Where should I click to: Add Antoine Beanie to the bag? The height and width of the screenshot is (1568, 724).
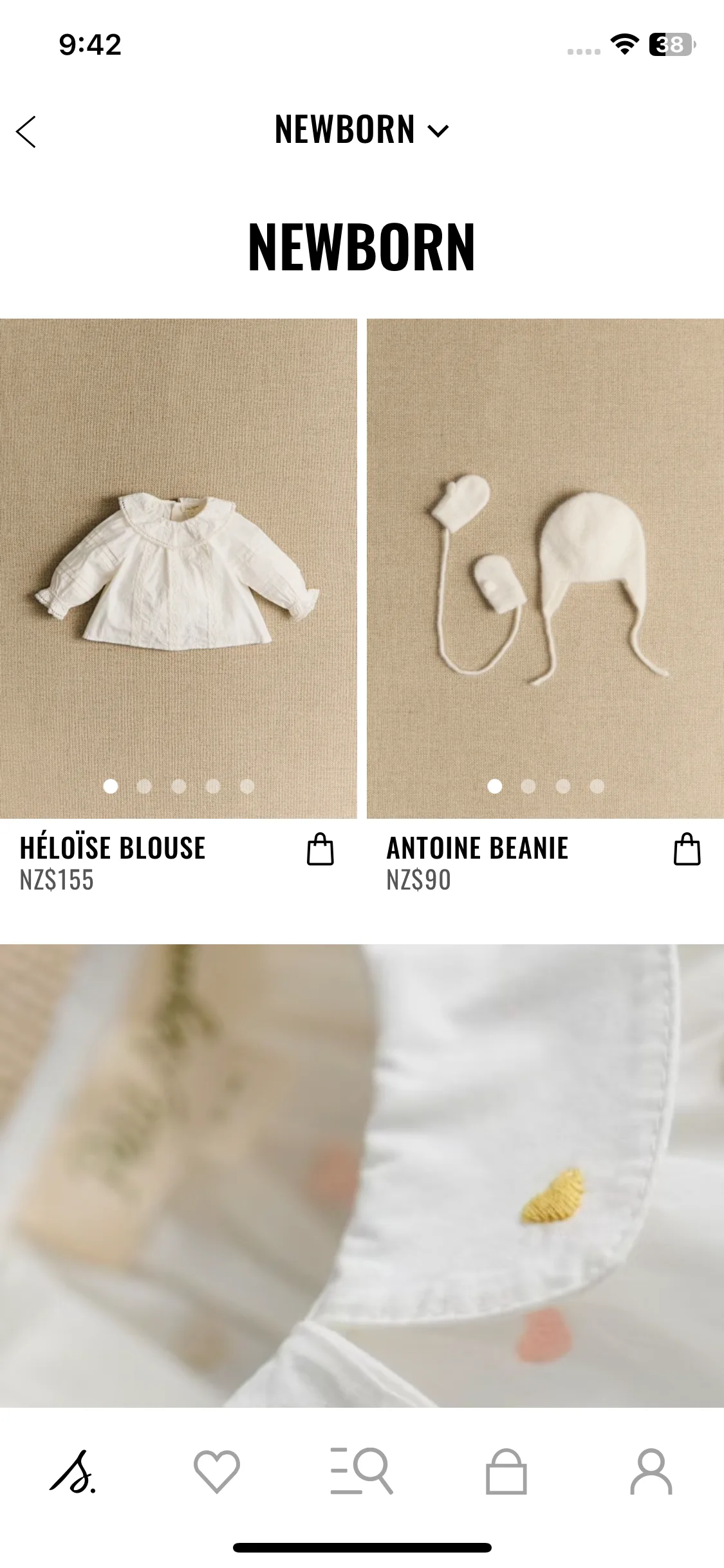[687, 850]
